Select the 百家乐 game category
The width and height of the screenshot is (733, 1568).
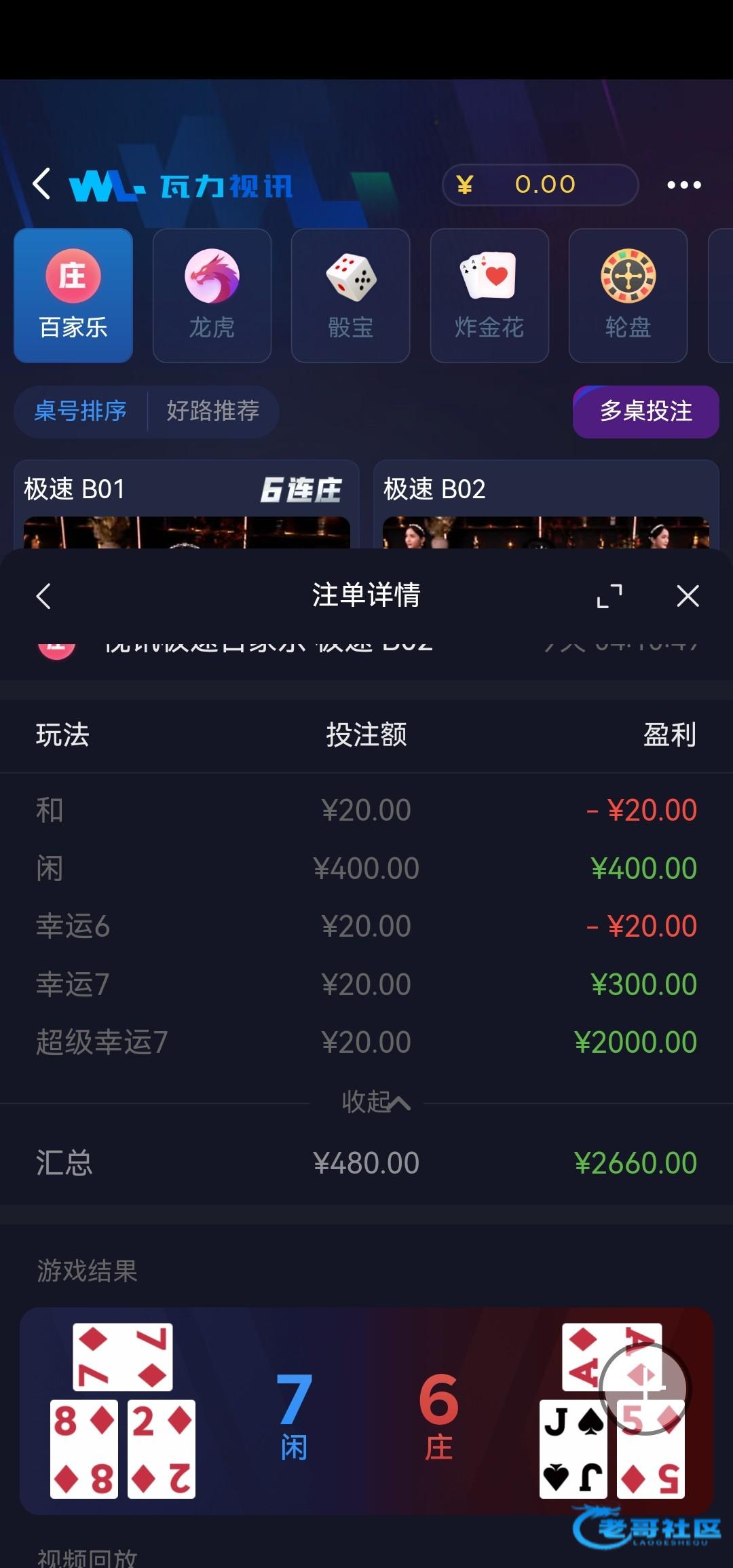(73, 295)
